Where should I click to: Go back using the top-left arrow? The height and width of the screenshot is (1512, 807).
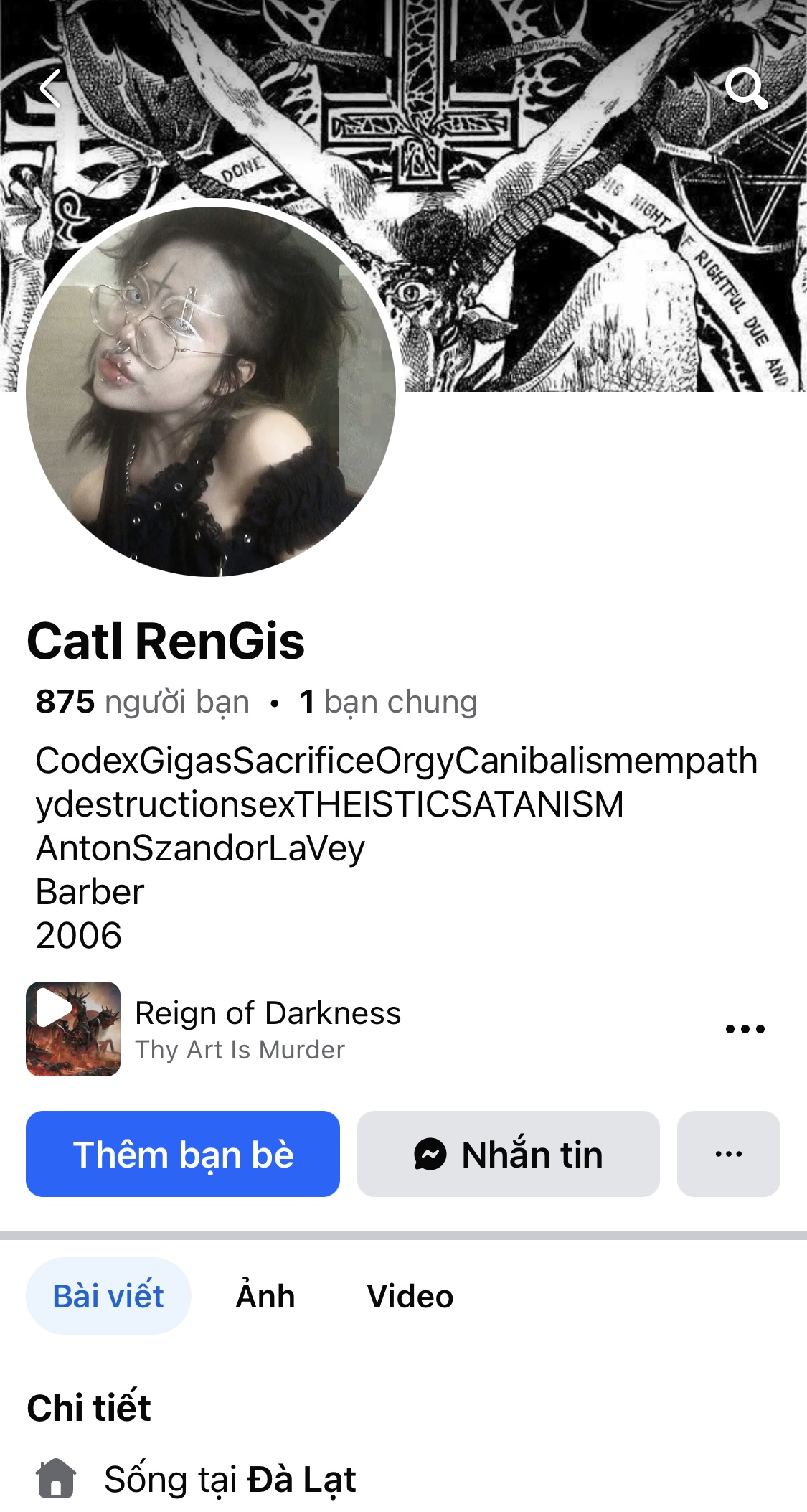click(x=49, y=88)
